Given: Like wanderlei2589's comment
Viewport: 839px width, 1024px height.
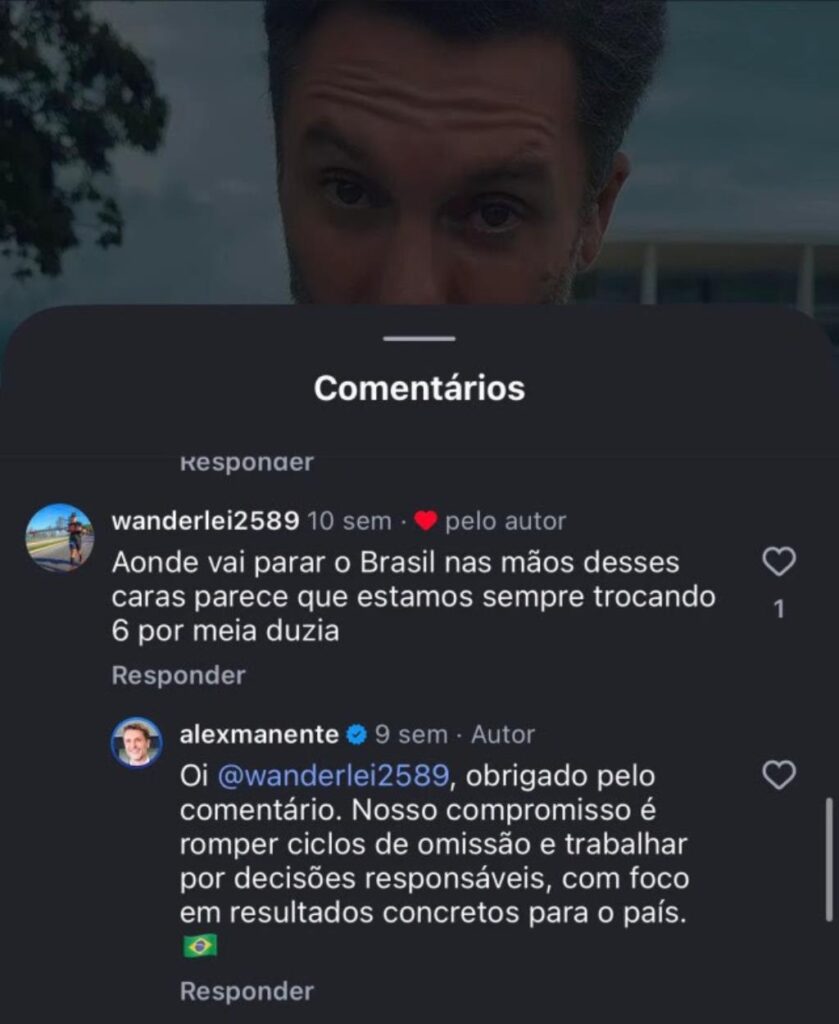Looking at the screenshot, I should [778, 563].
